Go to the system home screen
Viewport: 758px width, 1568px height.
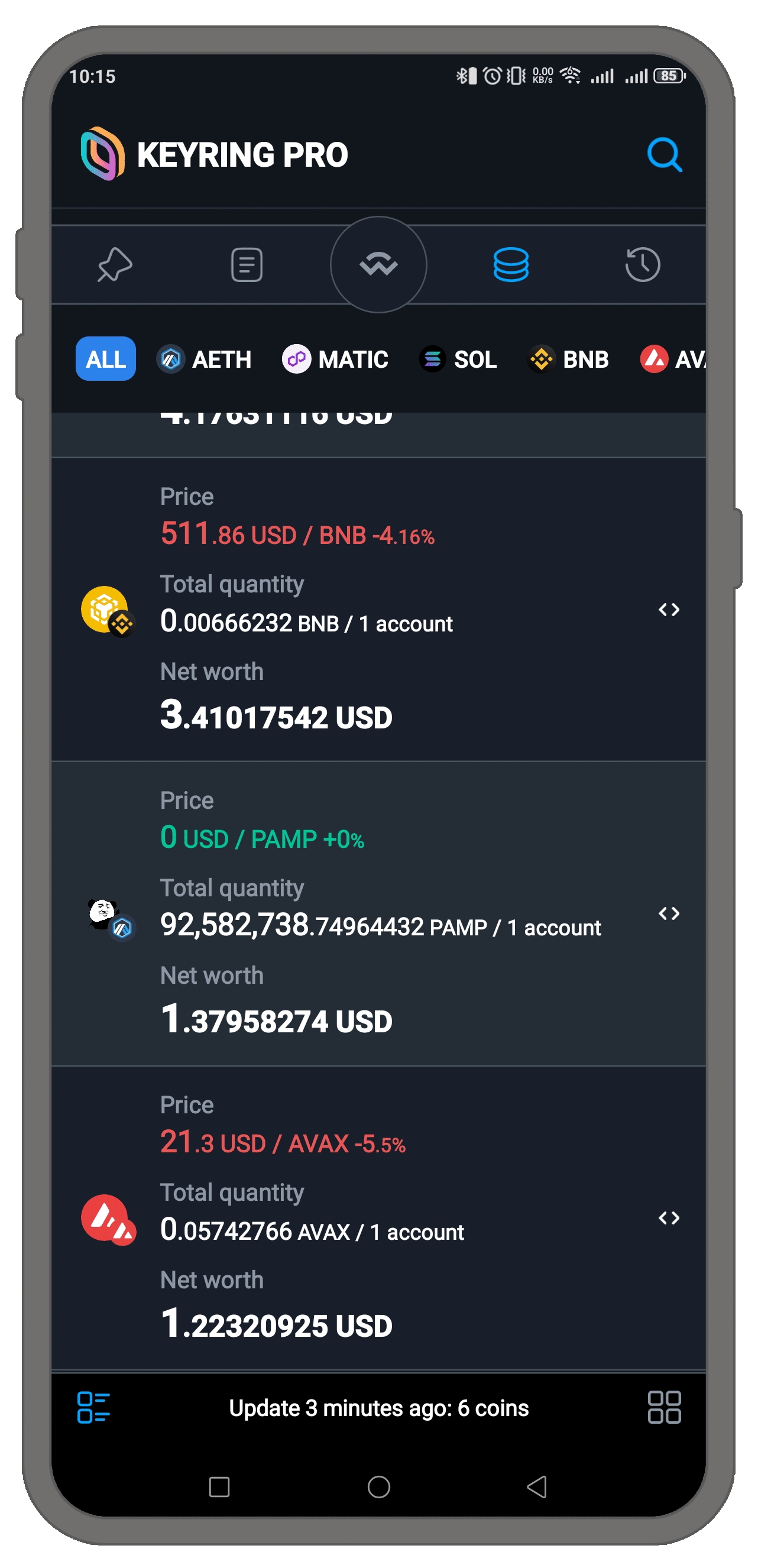(378, 1487)
